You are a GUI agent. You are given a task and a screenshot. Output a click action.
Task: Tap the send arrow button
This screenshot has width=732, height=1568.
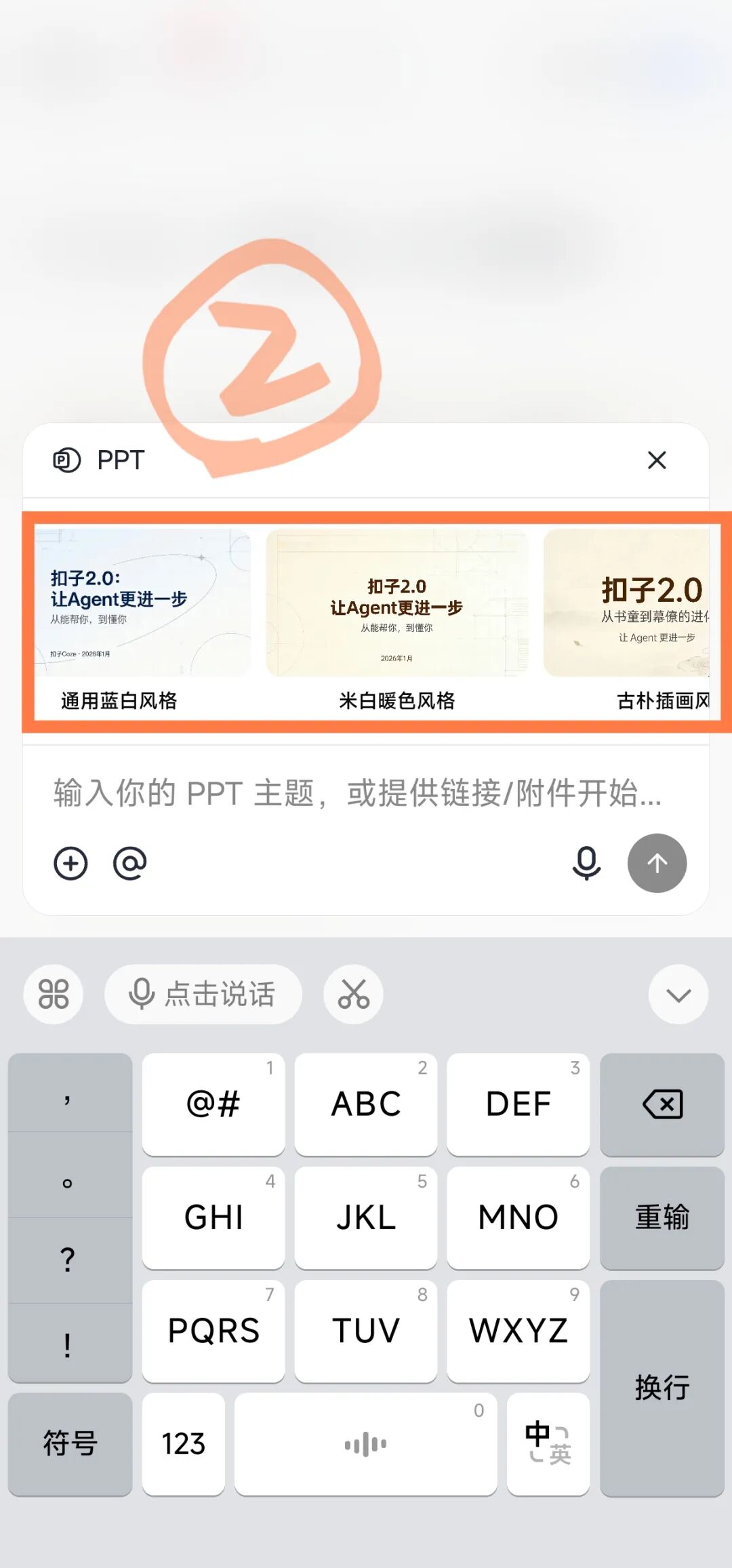[657, 864]
